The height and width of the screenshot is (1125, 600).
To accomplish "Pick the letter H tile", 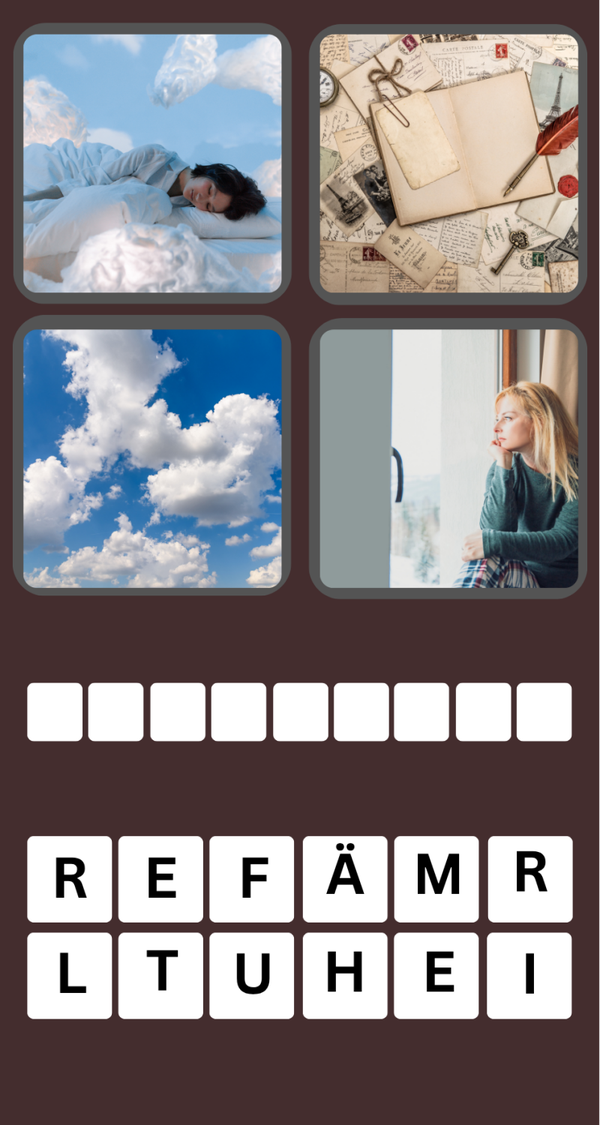I will tap(344, 975).
